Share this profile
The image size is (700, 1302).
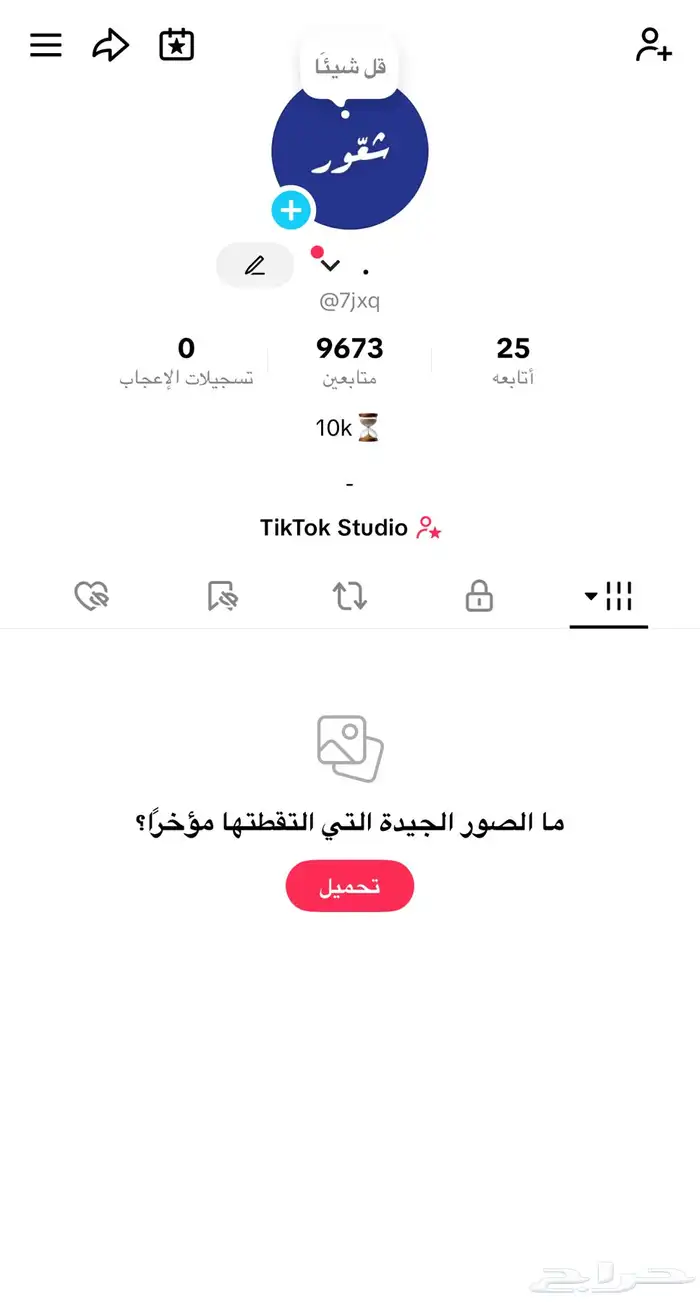pyautogui.click(x=111, y=45)
